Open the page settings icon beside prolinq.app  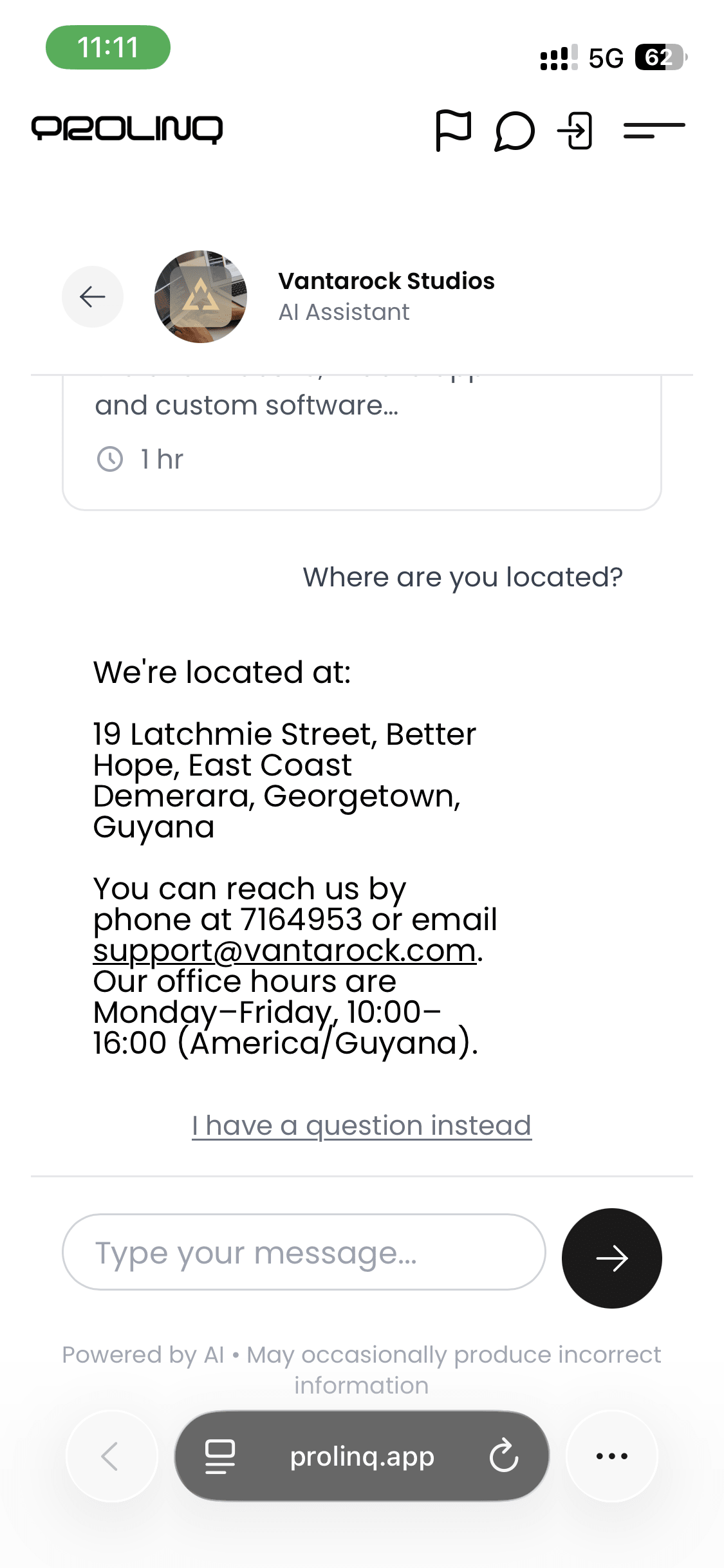pos(219,1456)
